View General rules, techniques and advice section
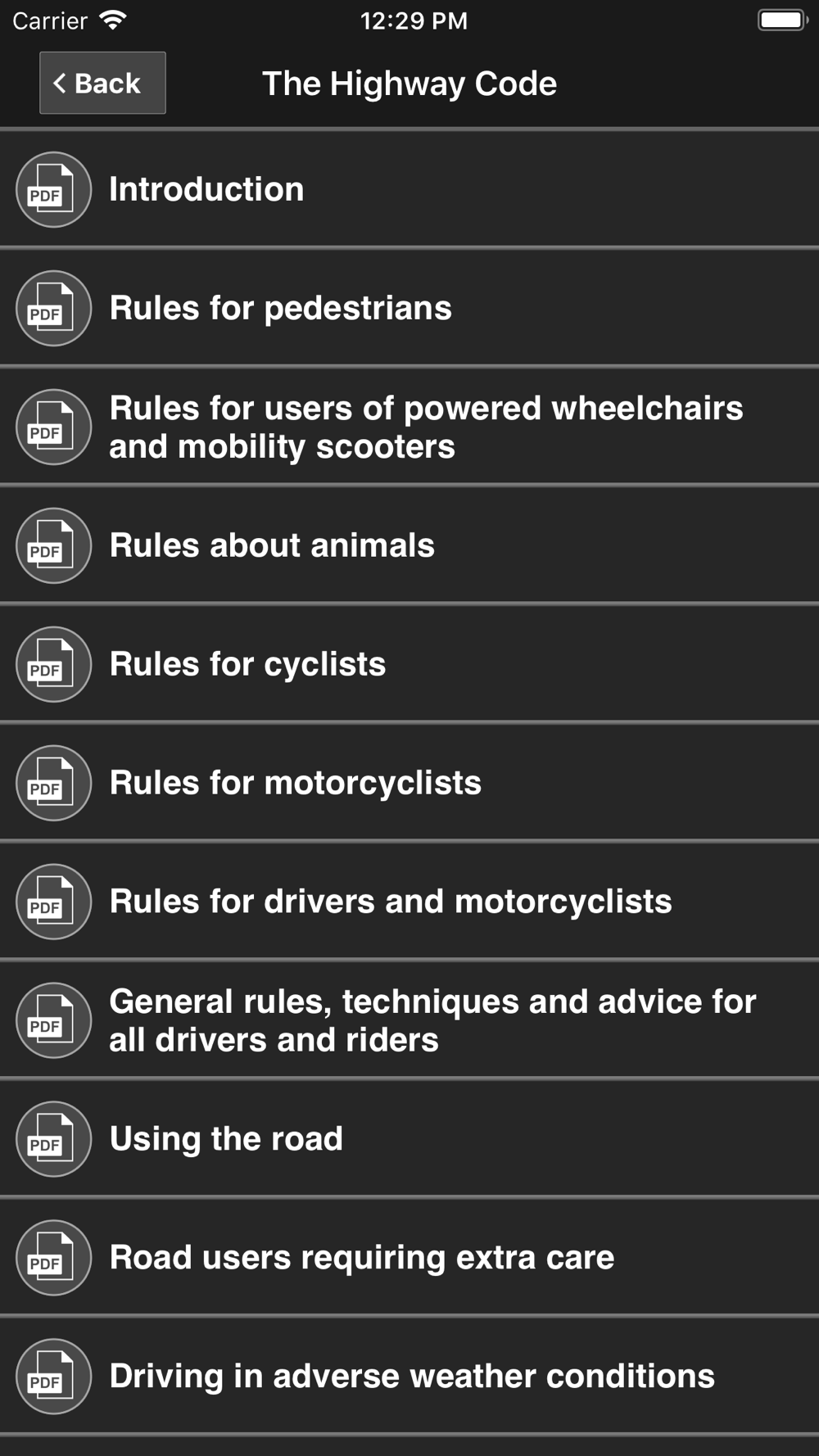 pyautogui.click(x=409, y=1020)
